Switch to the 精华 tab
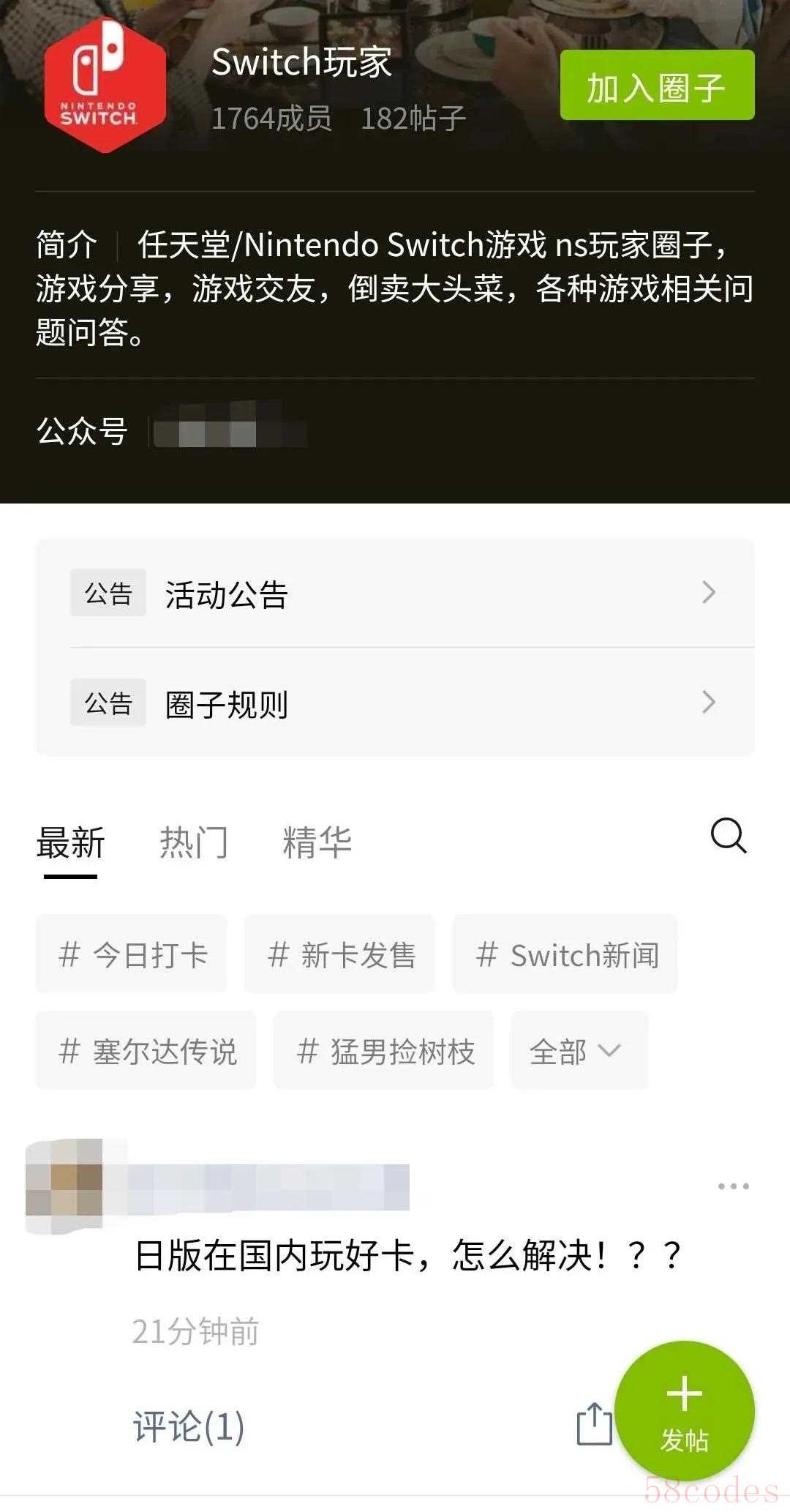The image size is (790, 1512). click(x=317, y=842)
